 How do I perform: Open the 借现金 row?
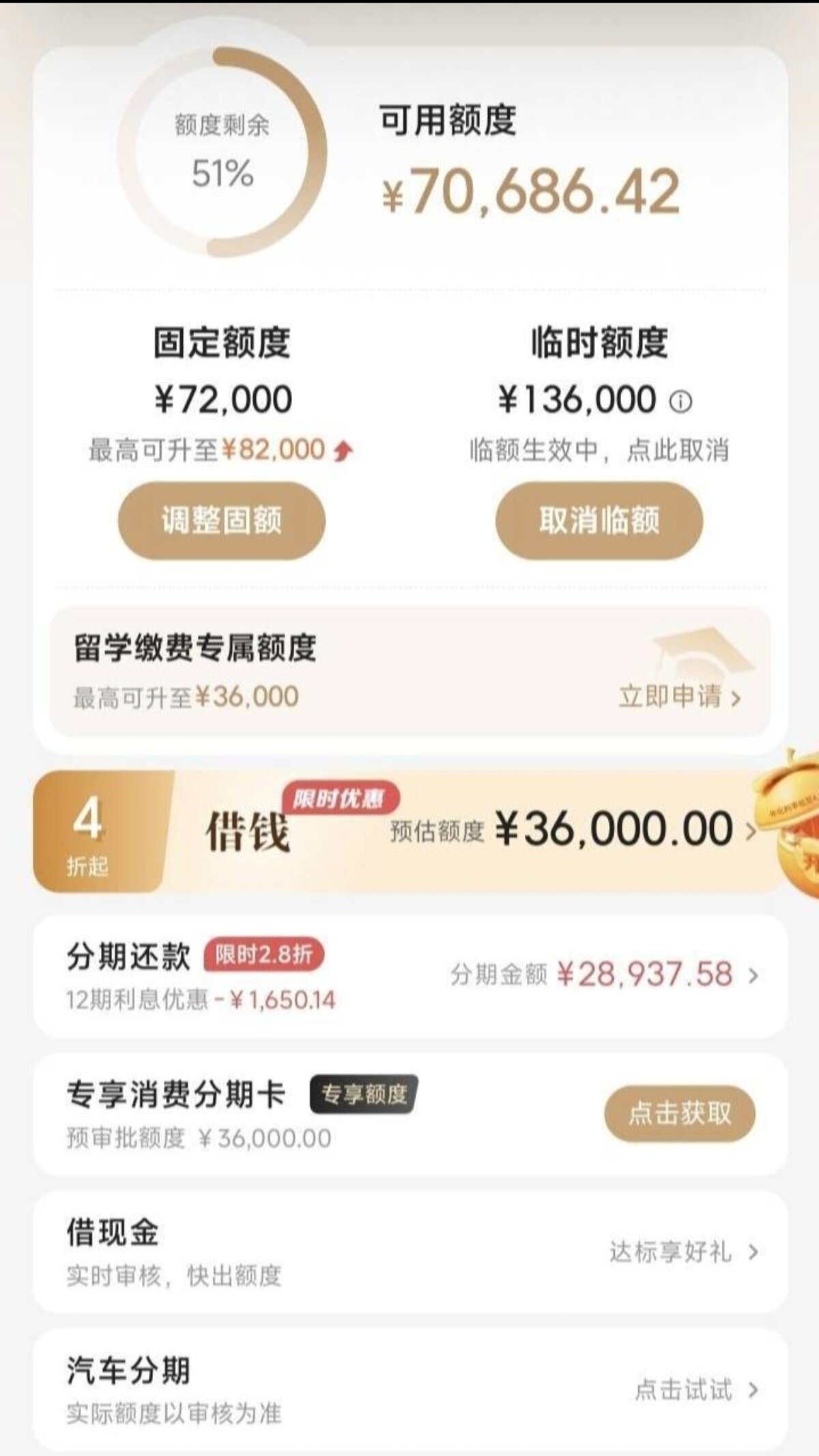tap(409, 1252)
